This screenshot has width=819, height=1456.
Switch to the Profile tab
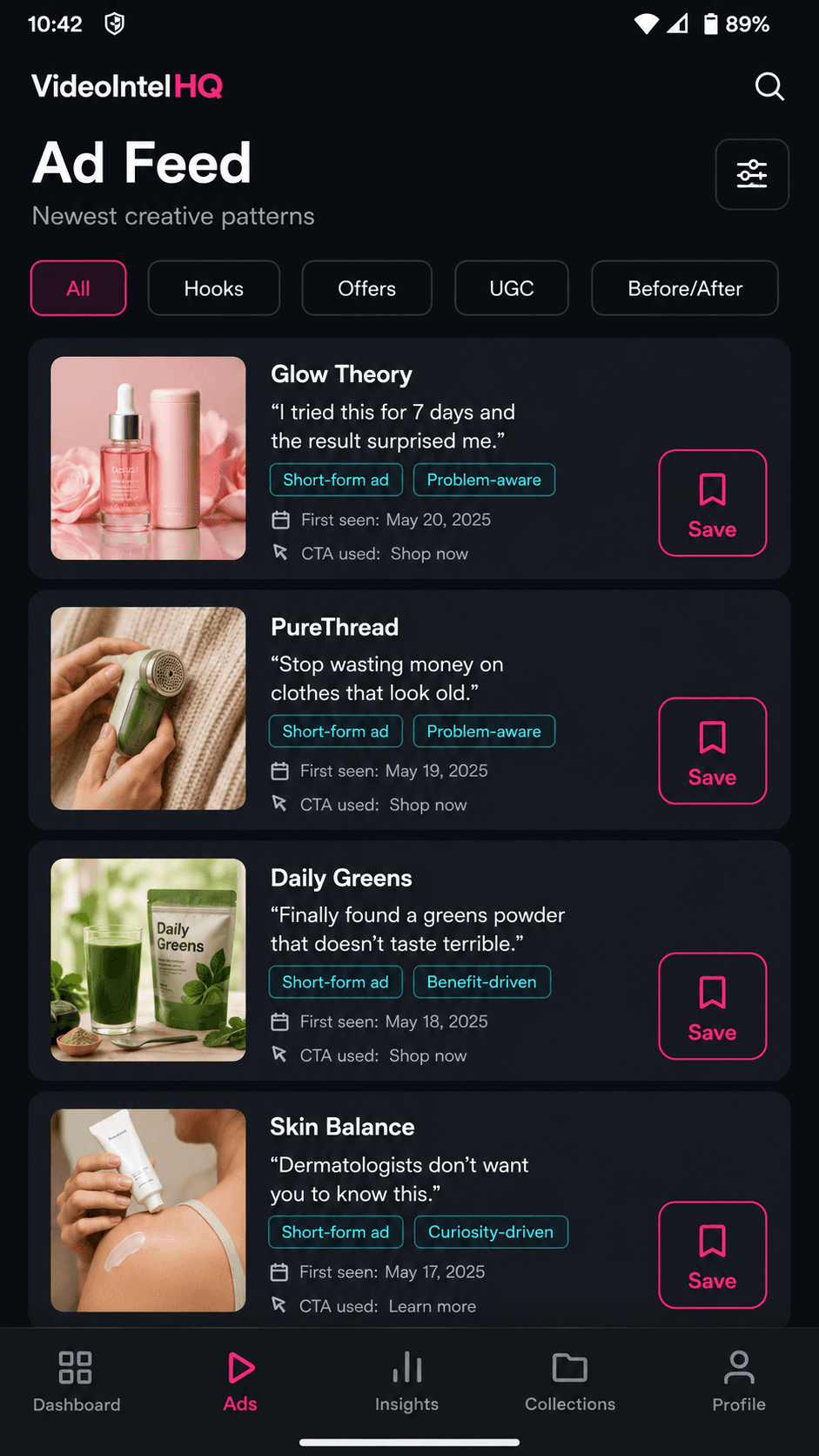tap(739, 1382)
